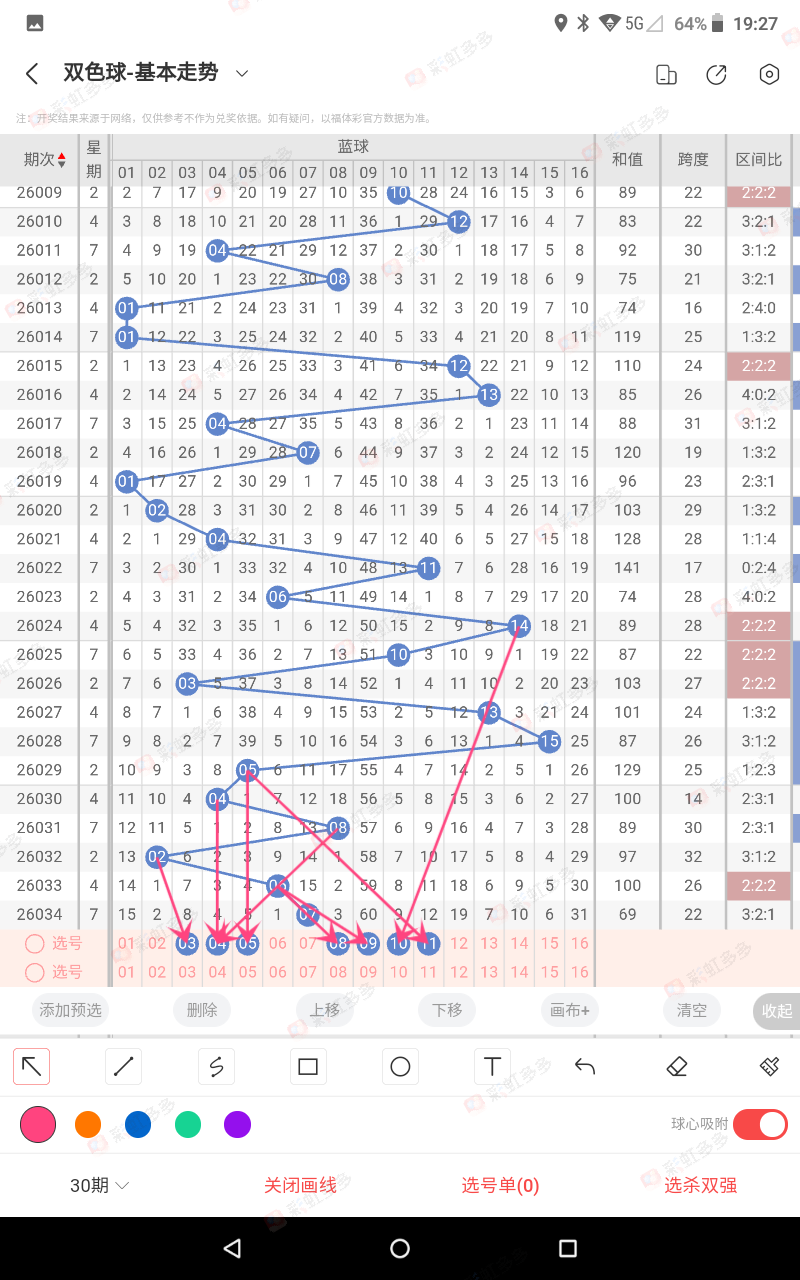Tap 删除 to delete selection row
Screen dimensions: 800x1280
(x=202, y=1010)
